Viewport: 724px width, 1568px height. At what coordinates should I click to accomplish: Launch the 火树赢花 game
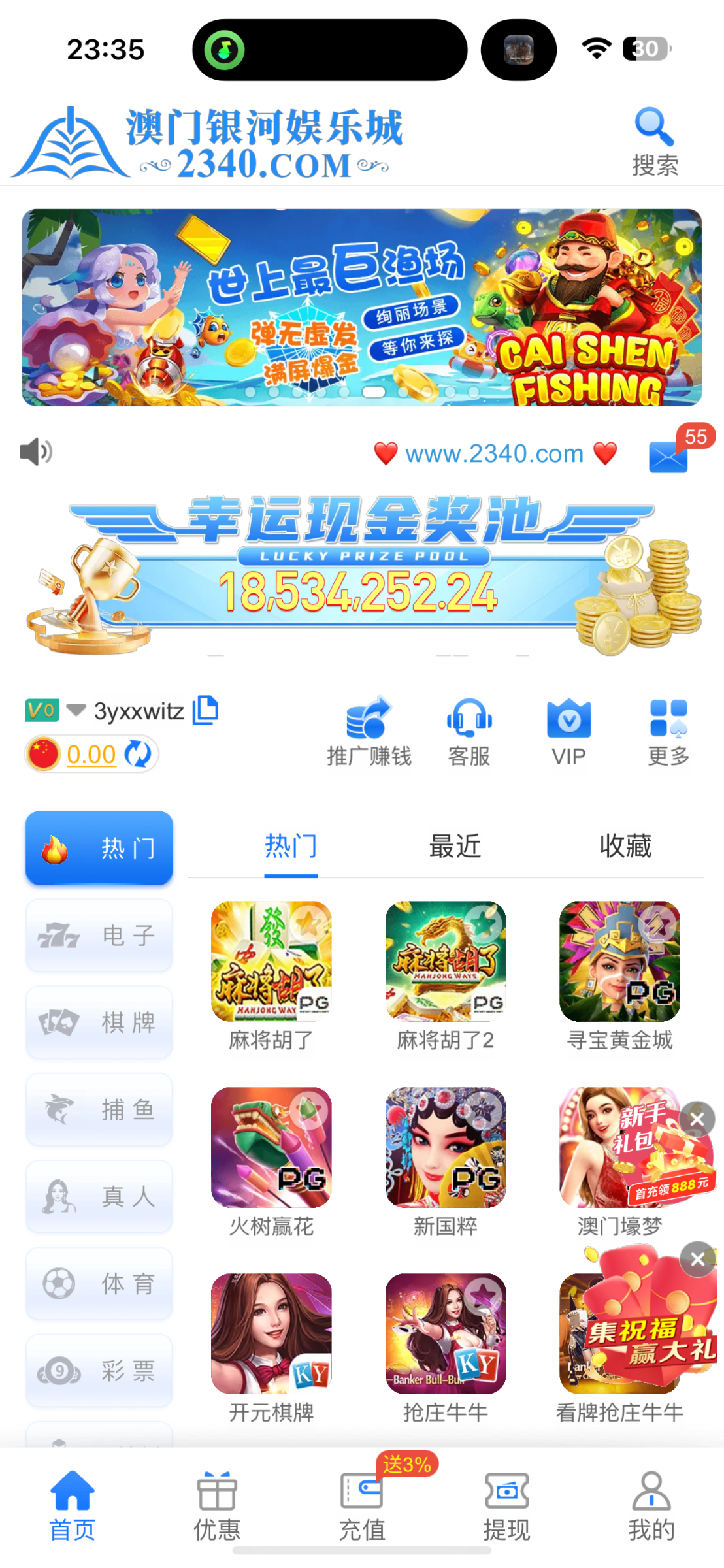click(271, 1148)
